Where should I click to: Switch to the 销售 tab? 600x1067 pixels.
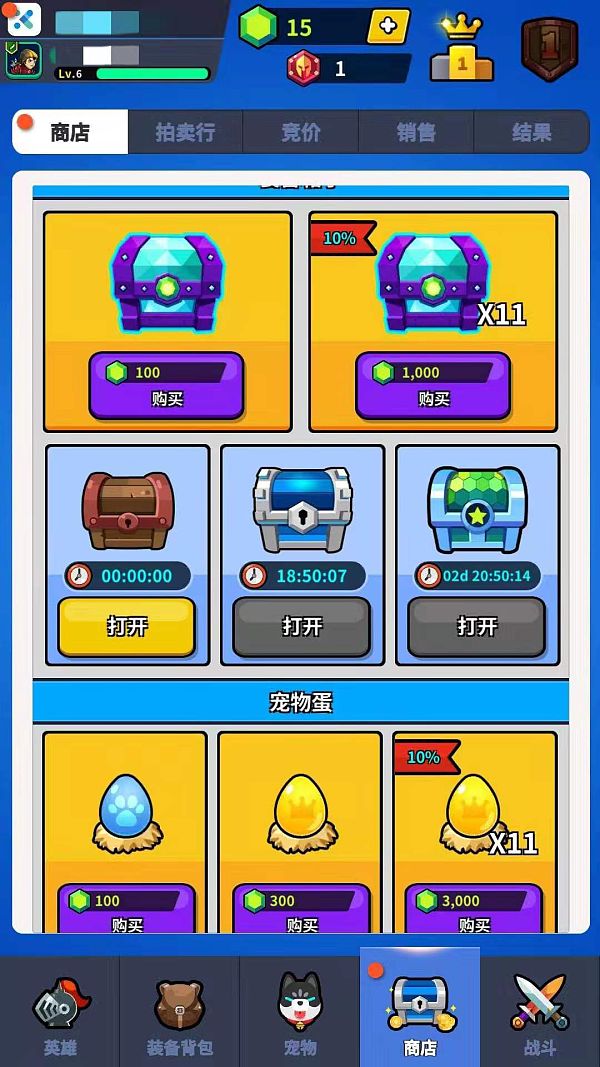click(x=415, y=132)
